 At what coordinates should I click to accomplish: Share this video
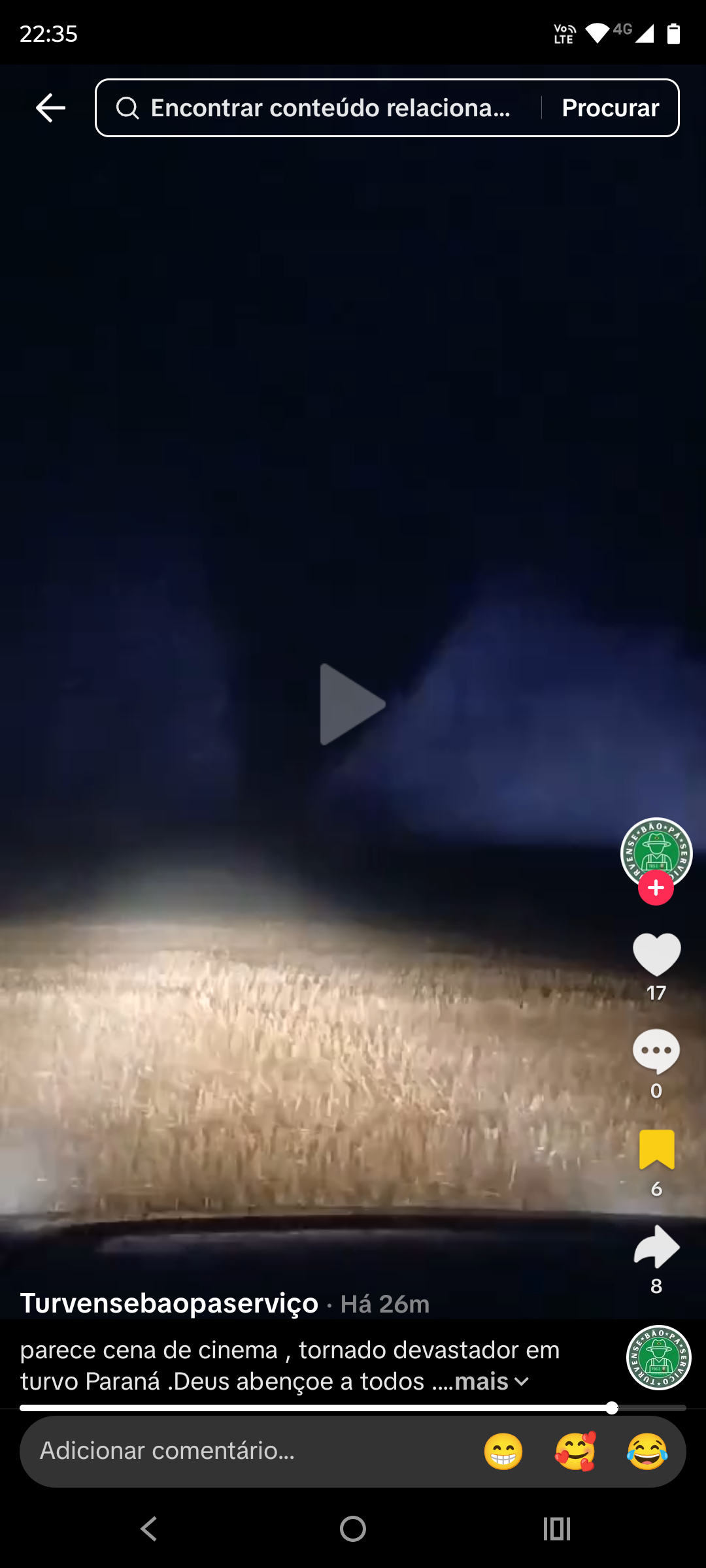pyautogui.click(x=656, y=1247)
